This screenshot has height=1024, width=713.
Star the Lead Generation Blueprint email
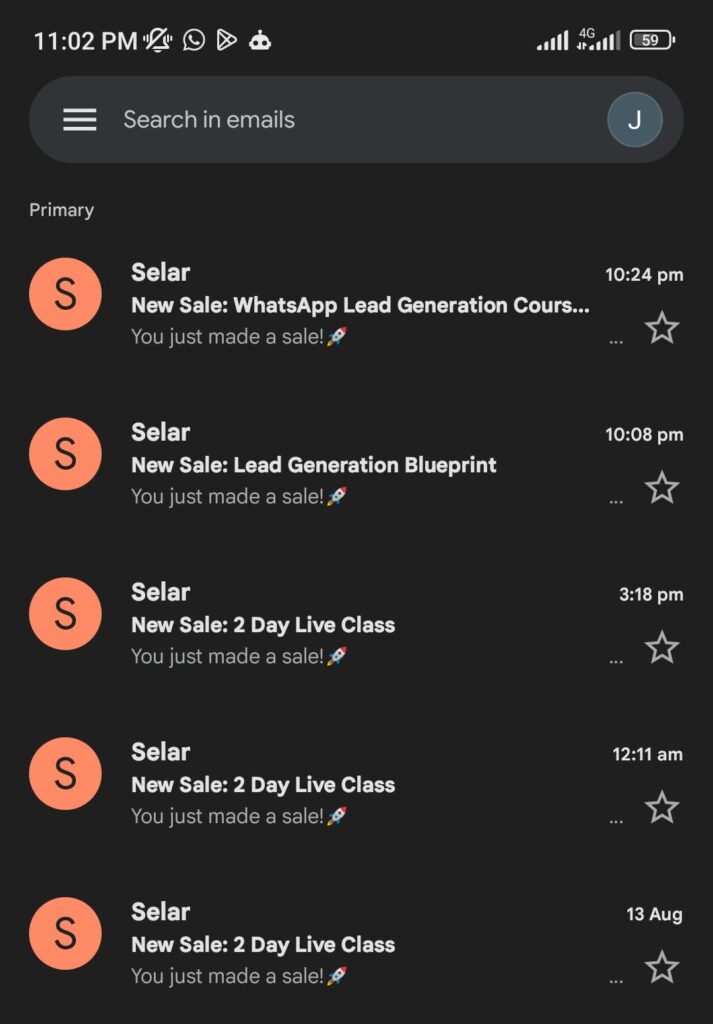662,488
